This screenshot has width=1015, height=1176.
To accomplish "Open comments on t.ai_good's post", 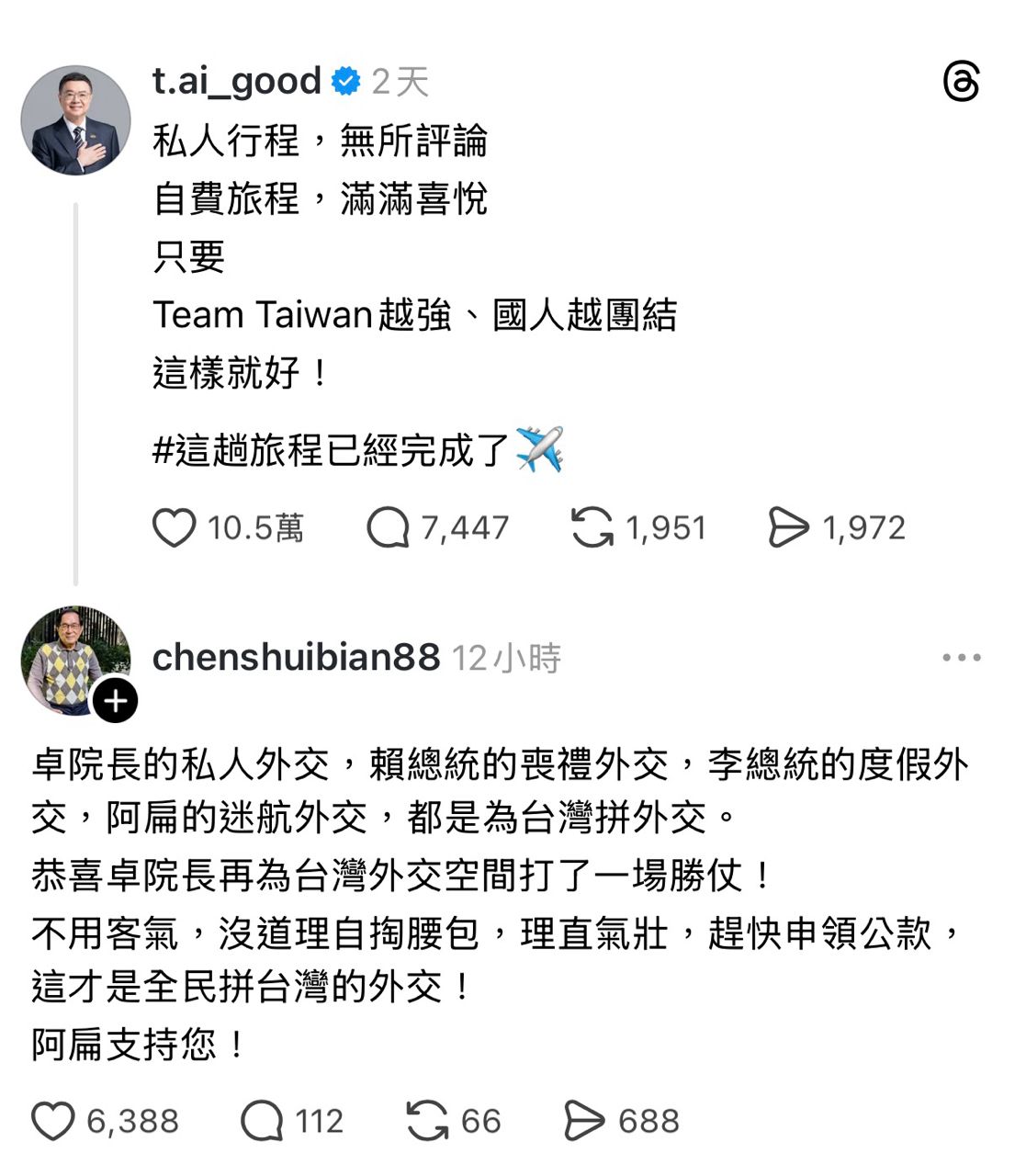I will coord(388,528).
